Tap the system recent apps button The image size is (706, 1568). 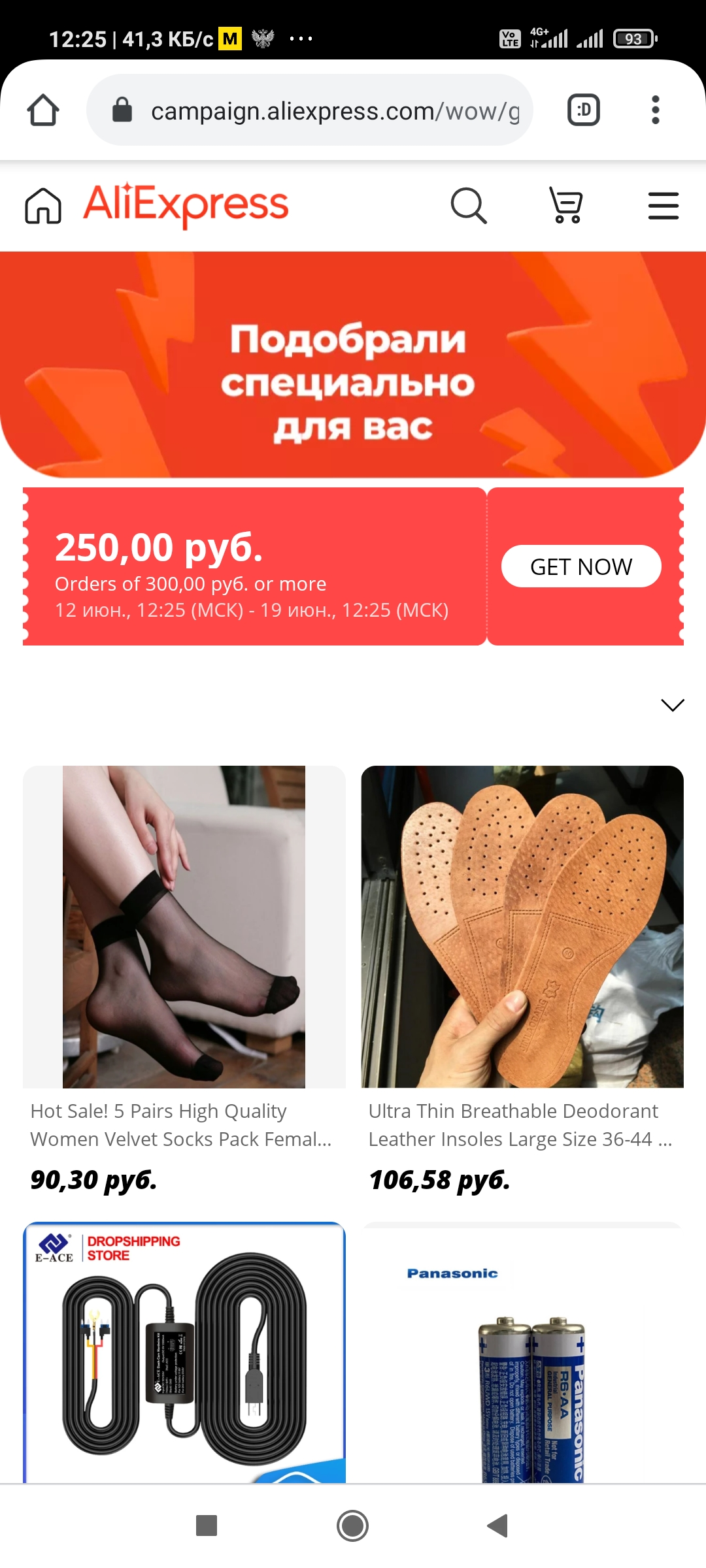click(x=207, y=1526)
